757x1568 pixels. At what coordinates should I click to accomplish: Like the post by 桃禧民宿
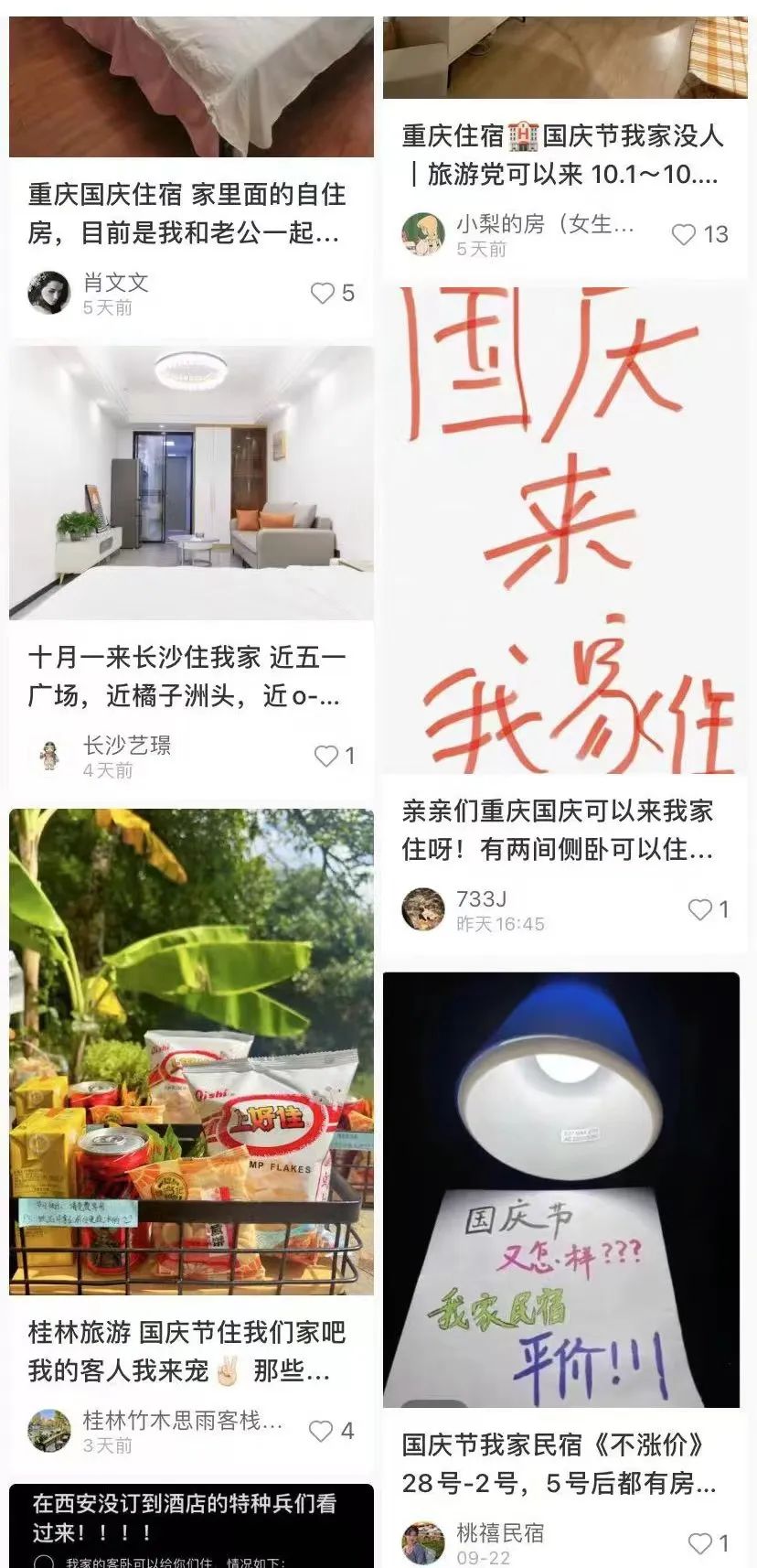[x=699, y=1544]
